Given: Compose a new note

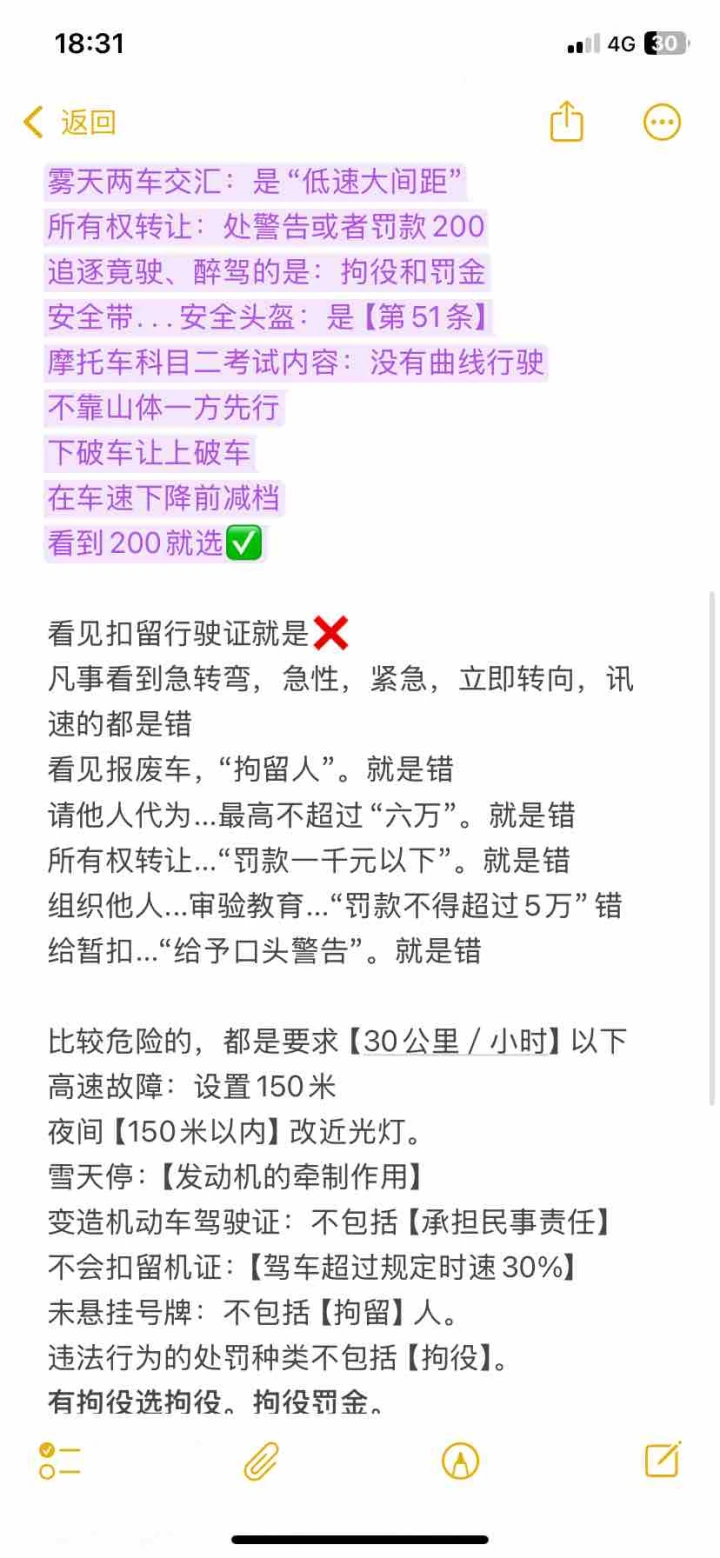Looking at the screenshot, I should (662, 1459).
